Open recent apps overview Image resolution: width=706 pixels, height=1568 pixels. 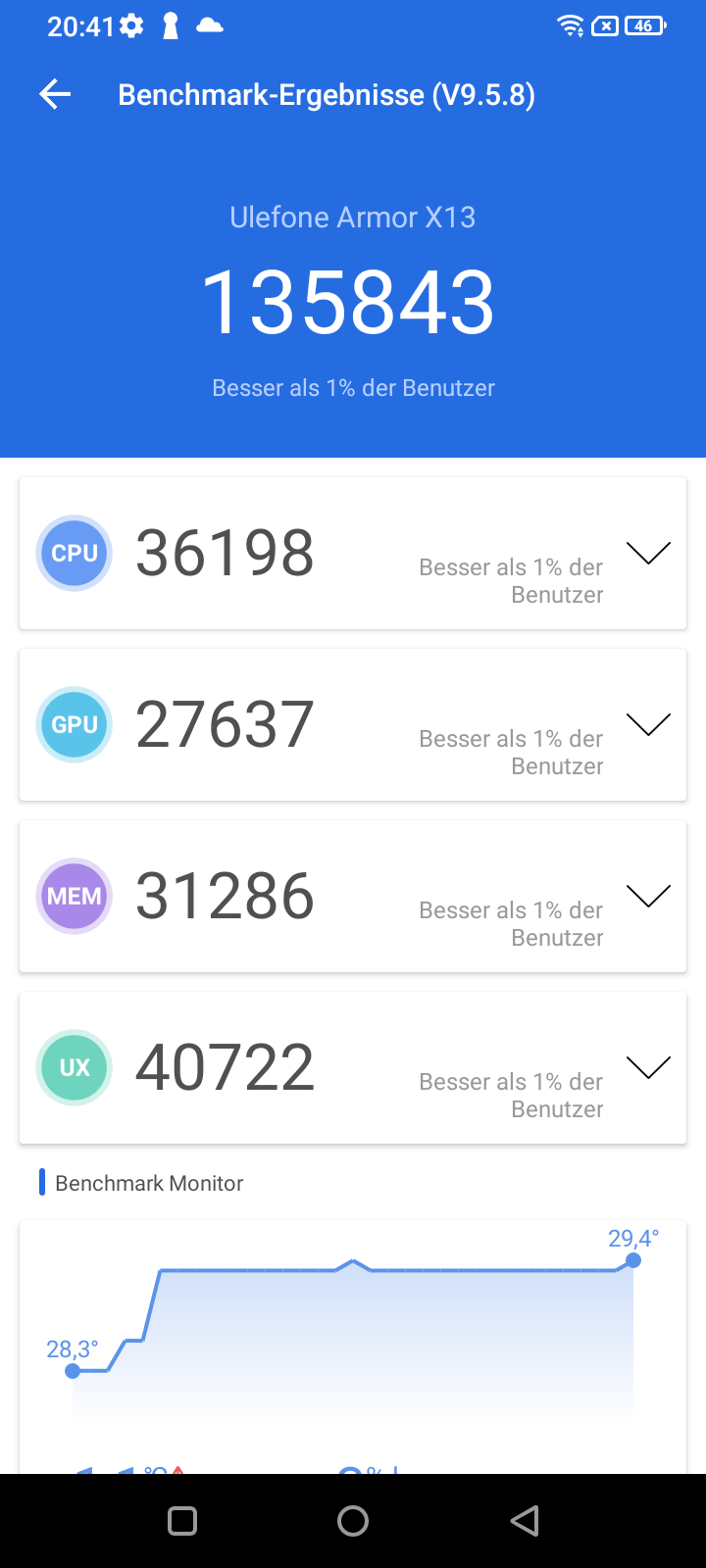click(x=182, y=1521)
